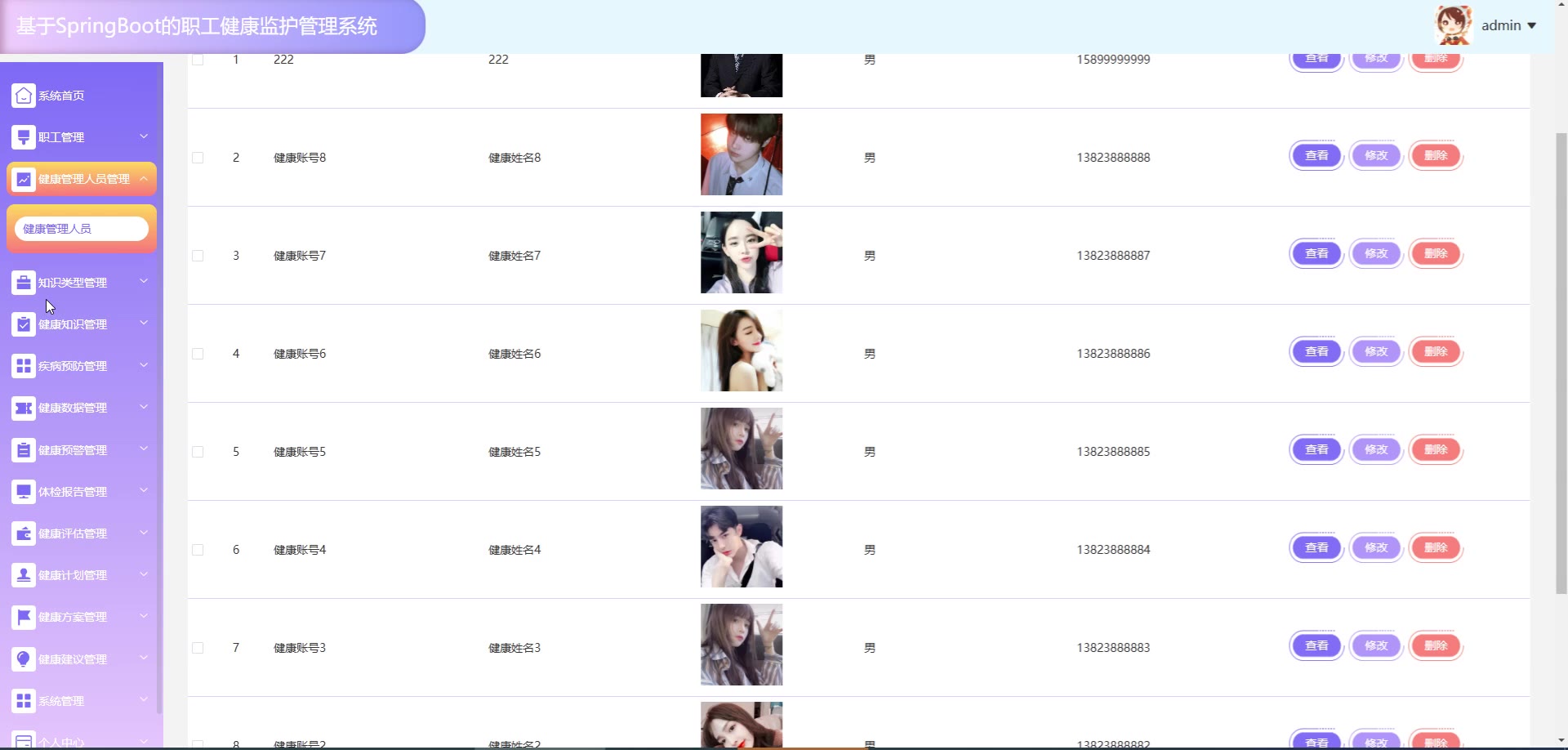
Task: Expand the 健康方案管理 menu
Action: click(80, 617)
